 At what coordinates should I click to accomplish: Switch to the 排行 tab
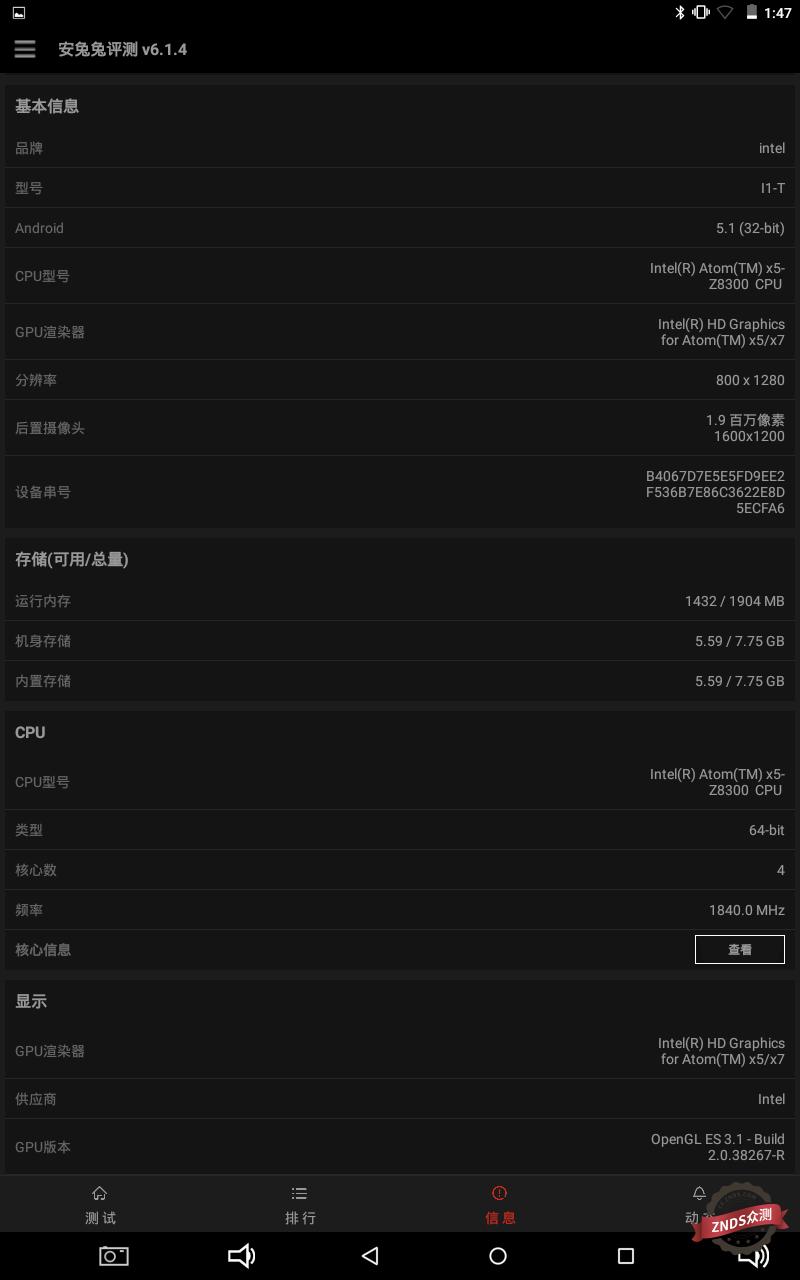[299, 1205]
